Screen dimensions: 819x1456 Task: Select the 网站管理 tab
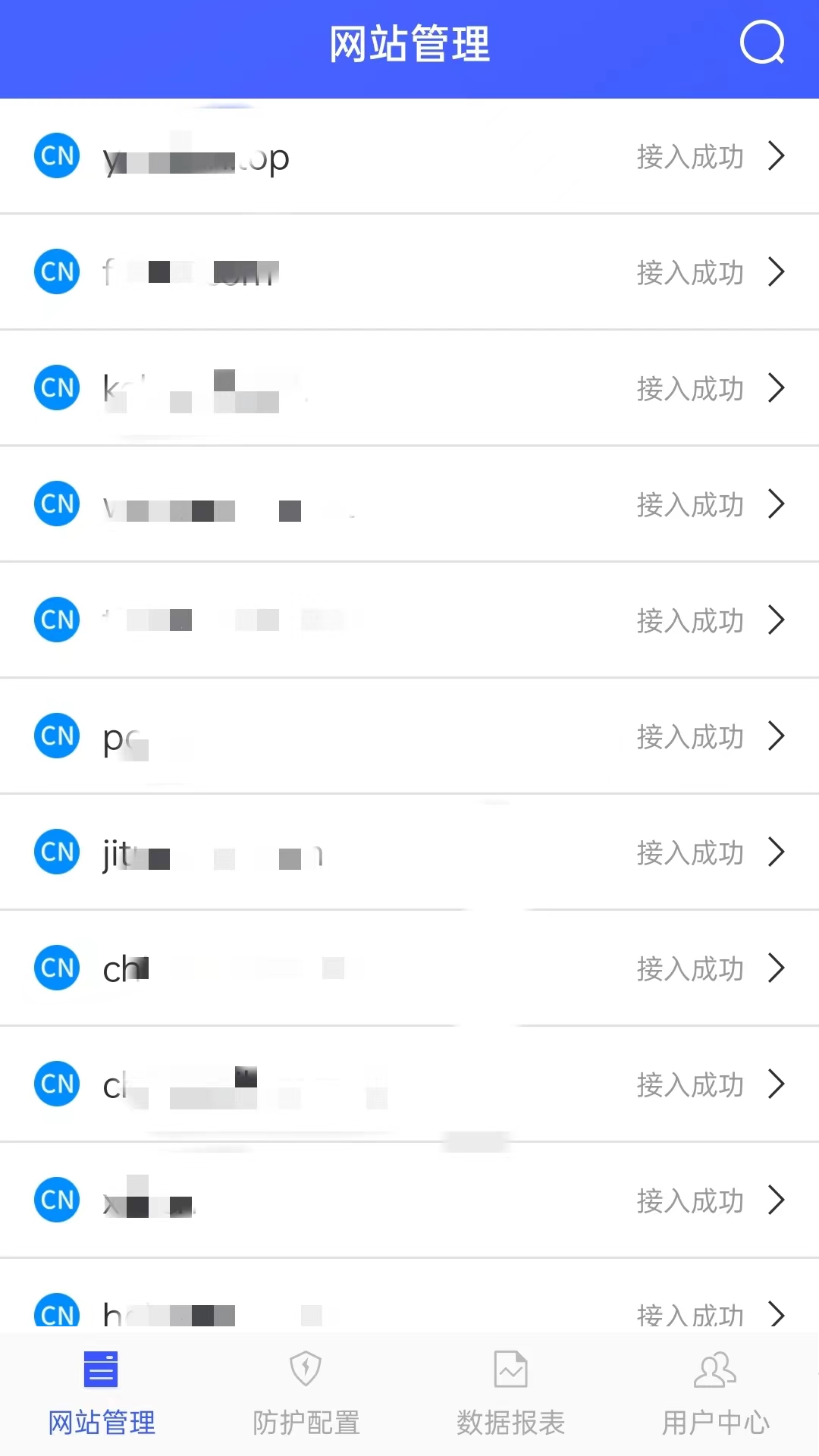click(x=102, y=1394)
